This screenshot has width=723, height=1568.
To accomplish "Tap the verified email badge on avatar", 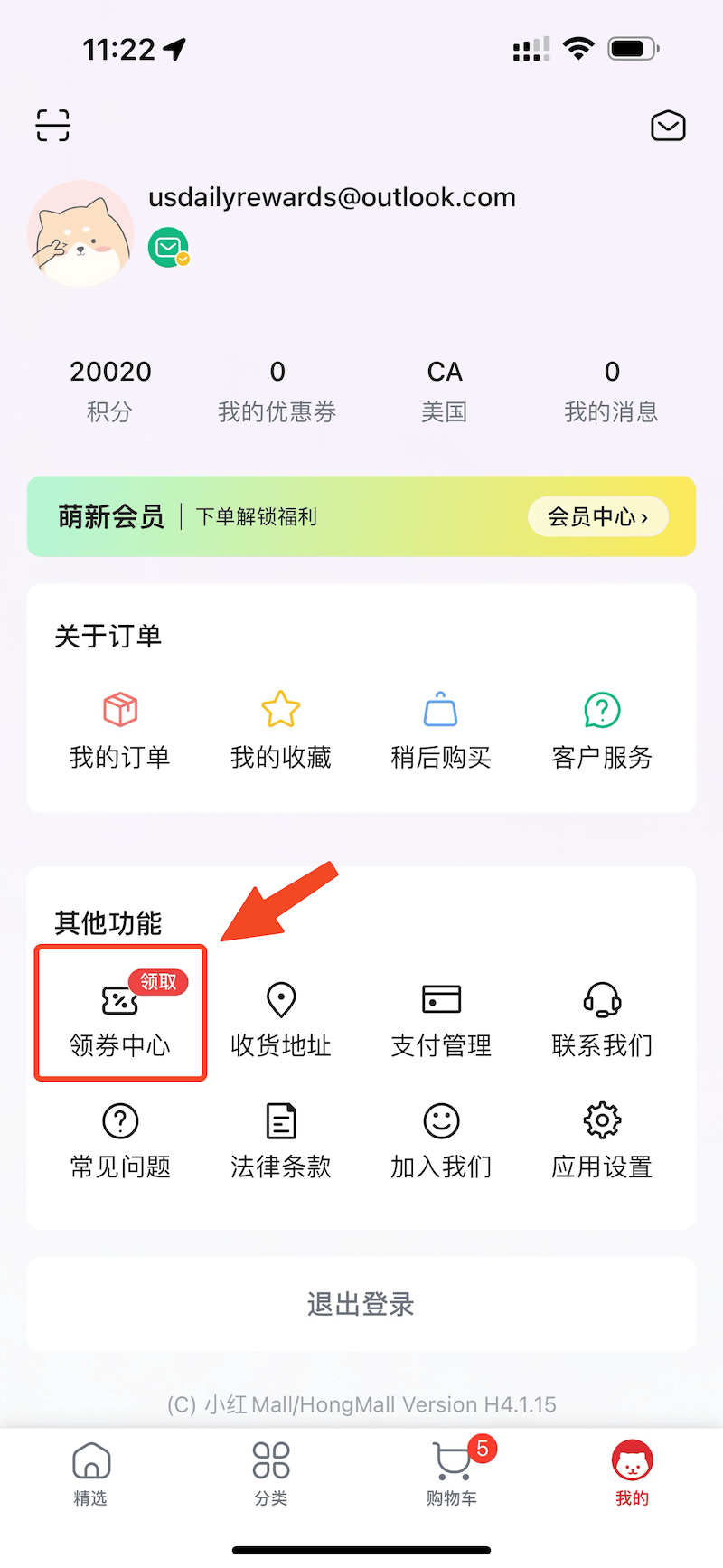I will click(168, 245).
